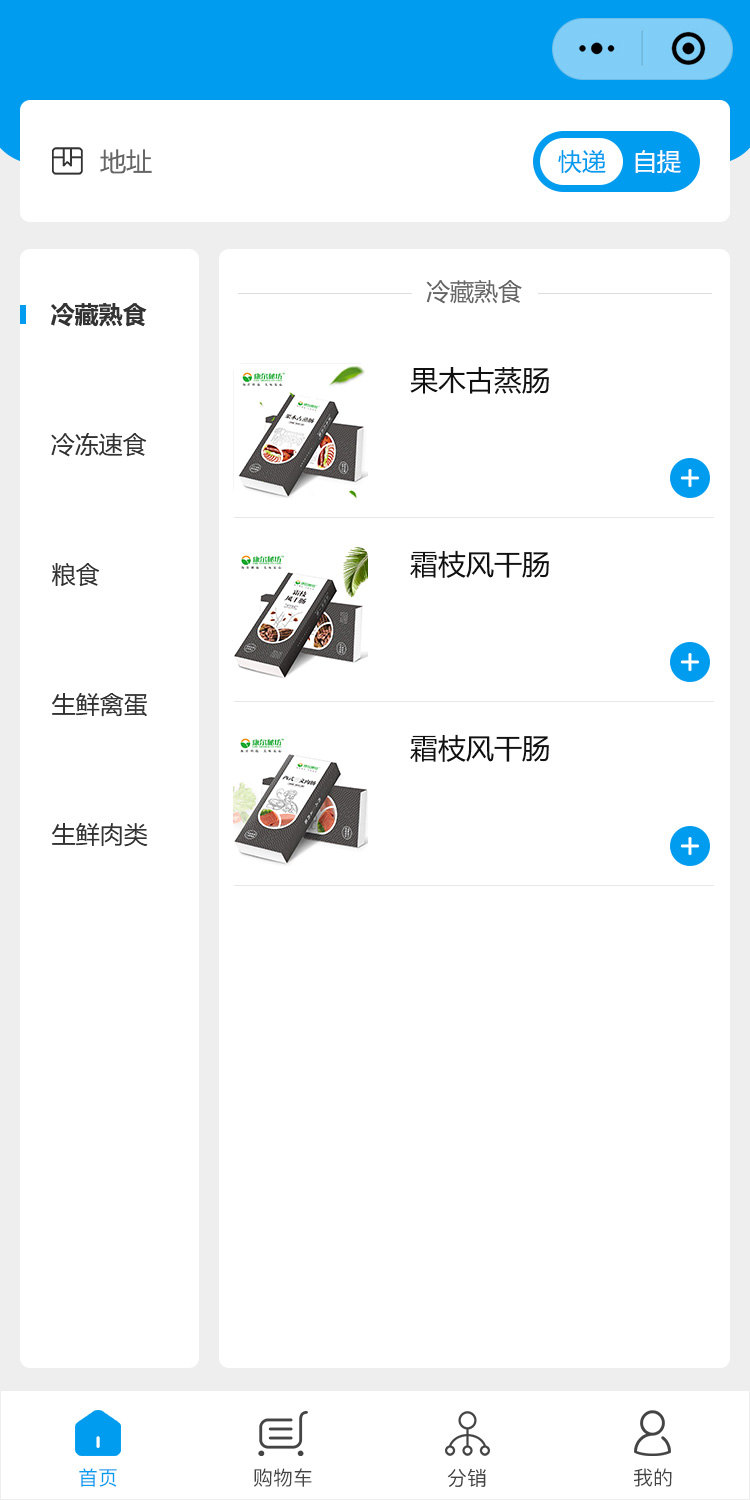The height and width of the screenshot is (1500, 750).
Task: Select 快递 delivery mode
Action: (x=582, y=162)
